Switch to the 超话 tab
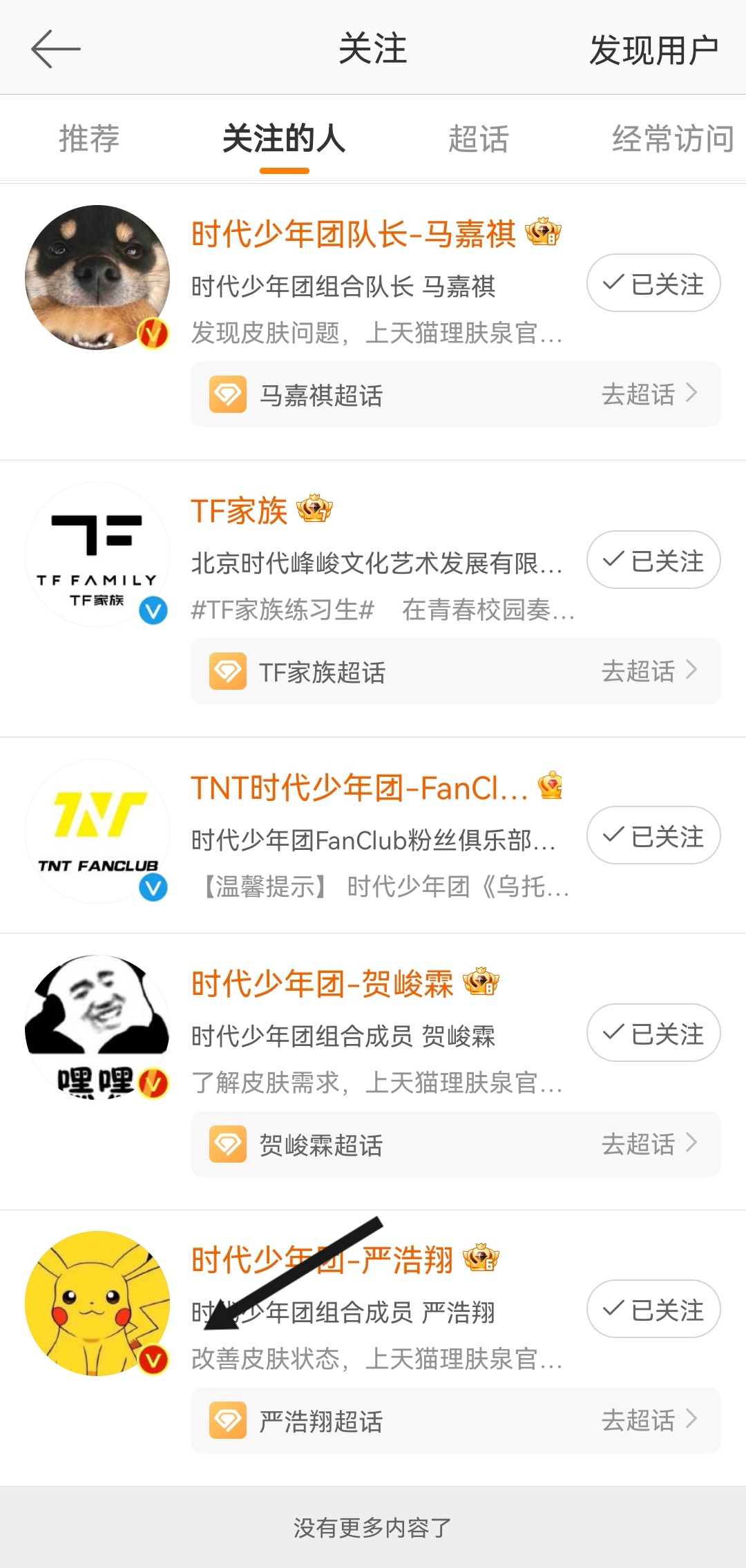Viewport: 746px width, 1568px height. pos(478,139)
